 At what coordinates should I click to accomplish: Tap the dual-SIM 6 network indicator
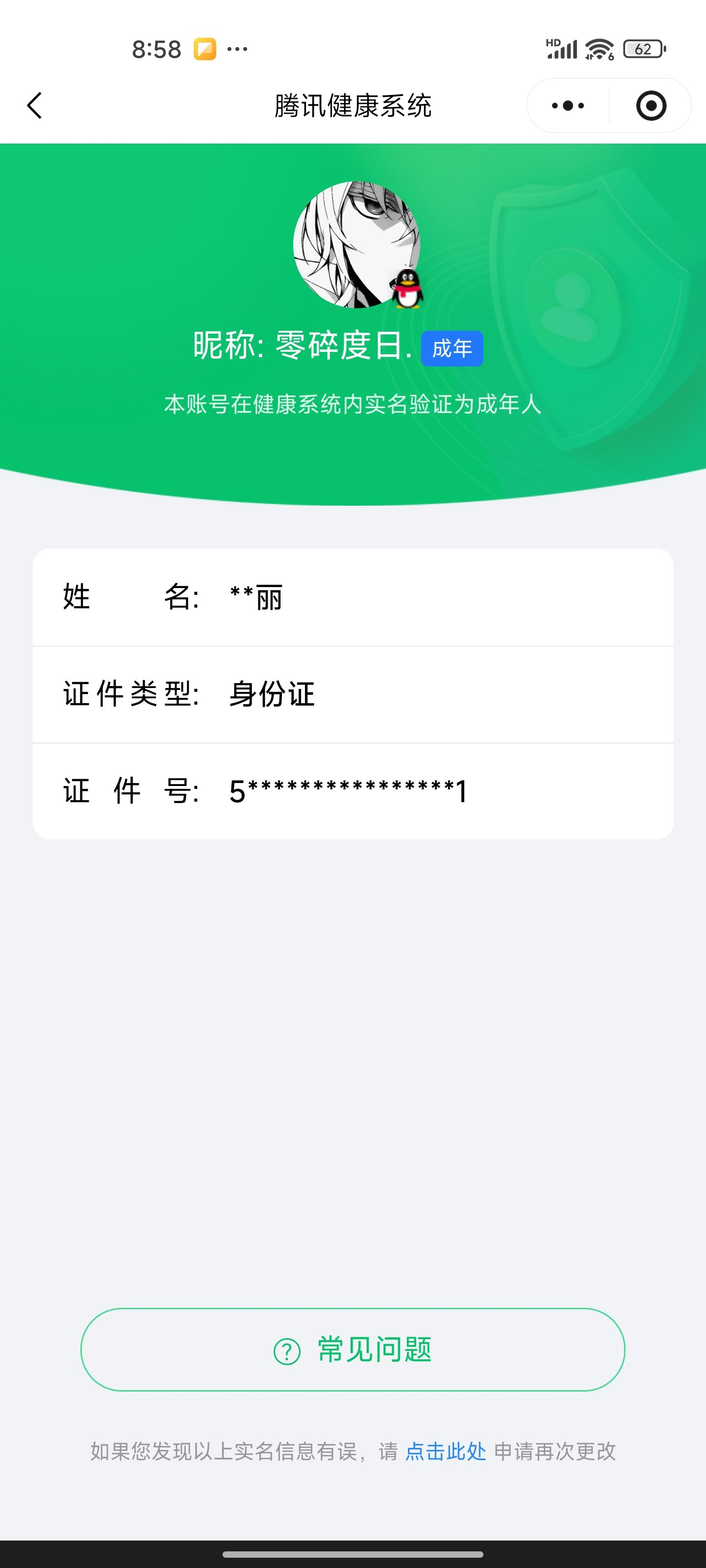click(610, 55)
